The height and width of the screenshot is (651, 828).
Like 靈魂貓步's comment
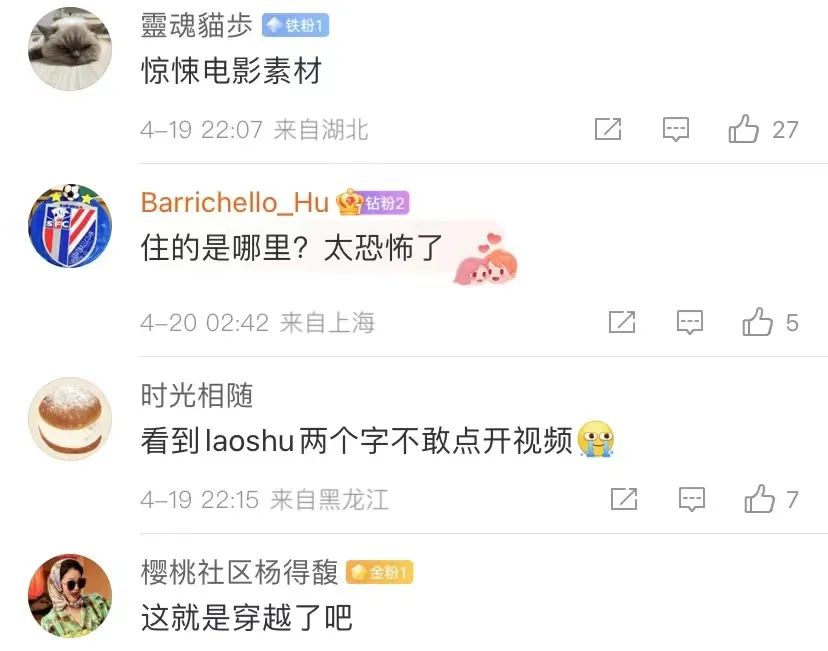(744, 129)
